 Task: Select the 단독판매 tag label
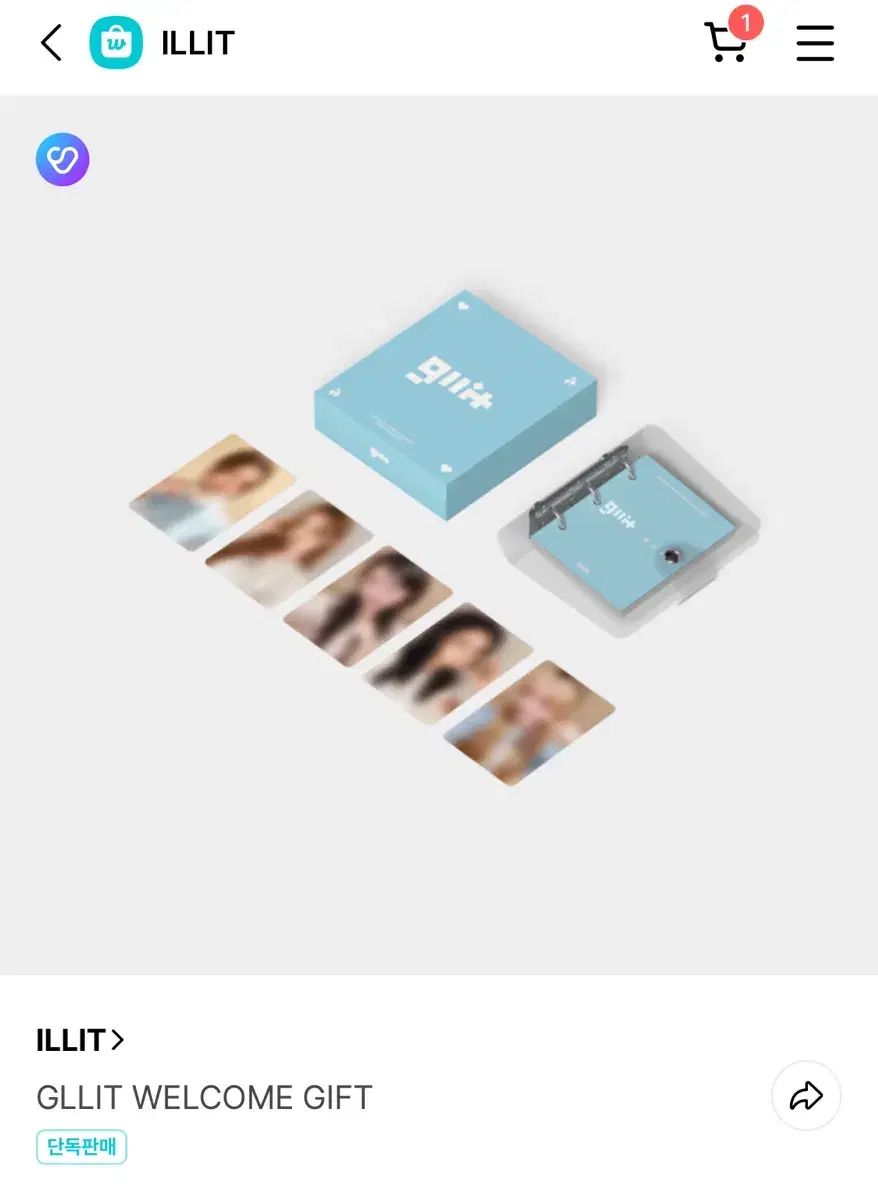(x=81, y=1148)
